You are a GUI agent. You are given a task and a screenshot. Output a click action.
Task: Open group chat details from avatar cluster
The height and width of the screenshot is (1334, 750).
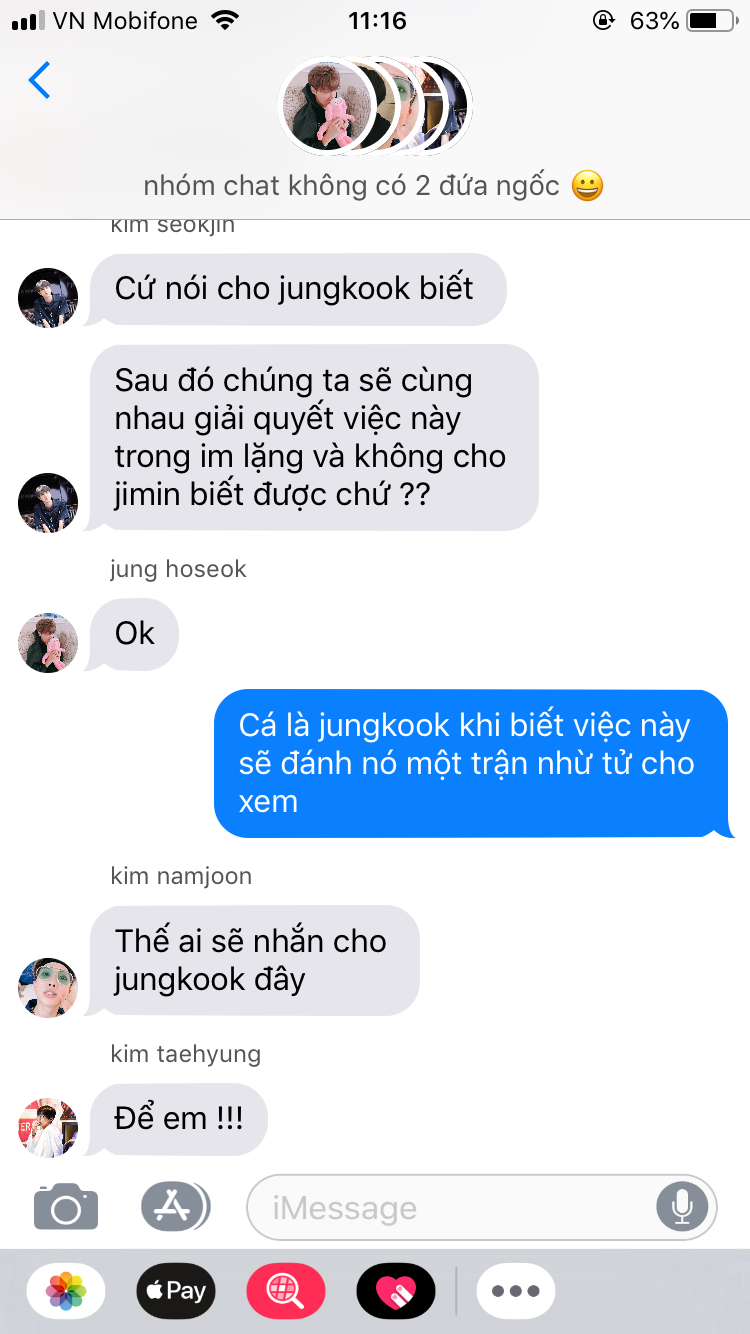(374, 106)
